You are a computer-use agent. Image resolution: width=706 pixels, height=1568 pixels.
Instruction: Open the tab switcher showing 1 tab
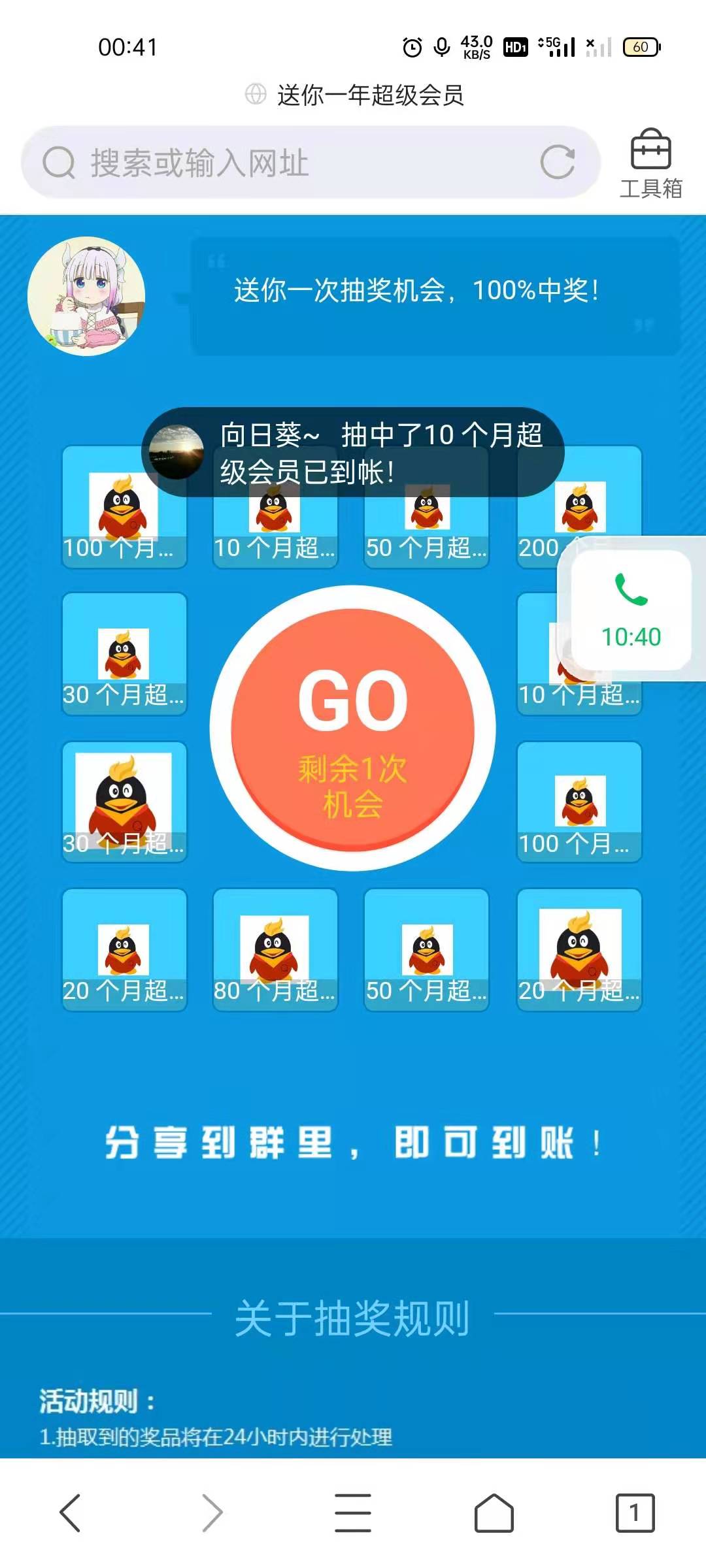[x=635, y=1512]
